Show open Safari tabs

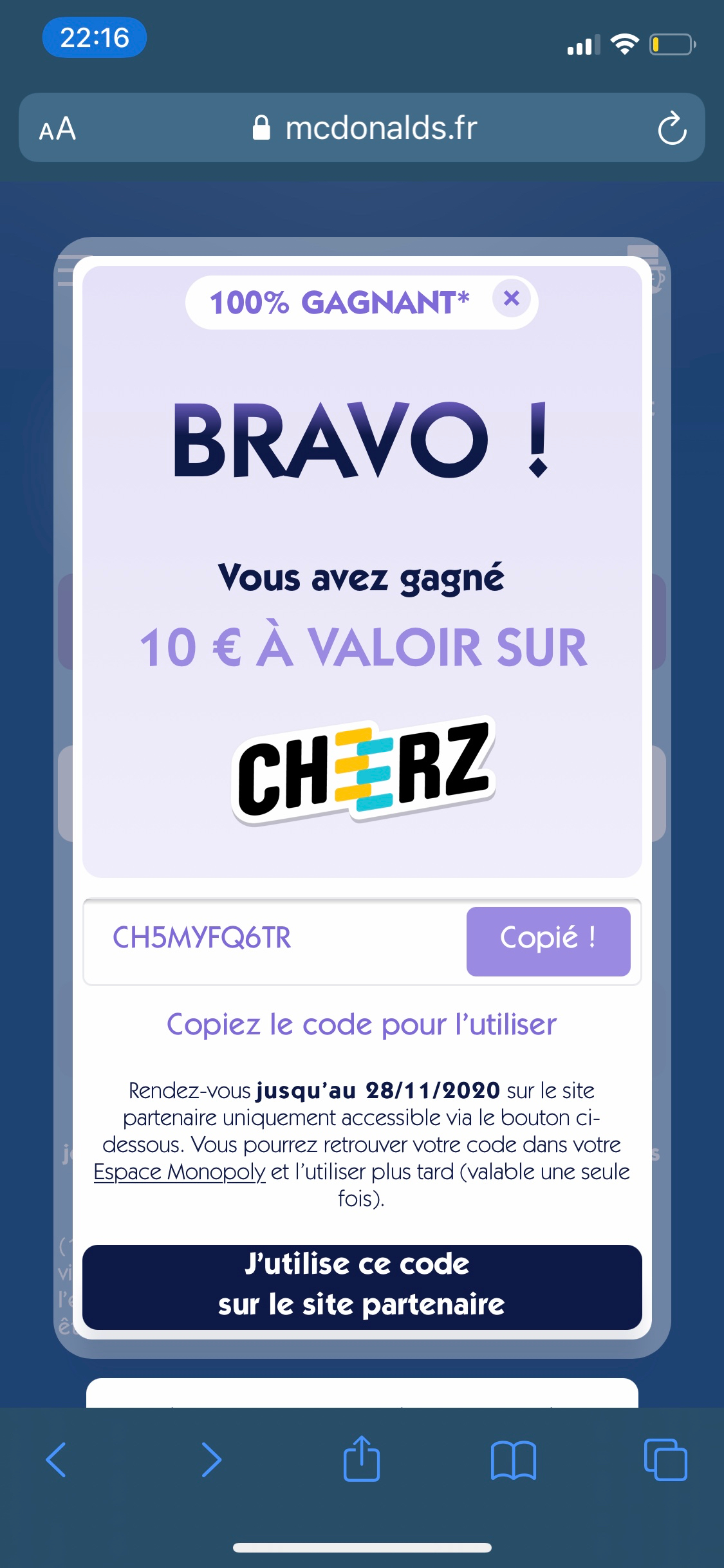click(665, 1459)
